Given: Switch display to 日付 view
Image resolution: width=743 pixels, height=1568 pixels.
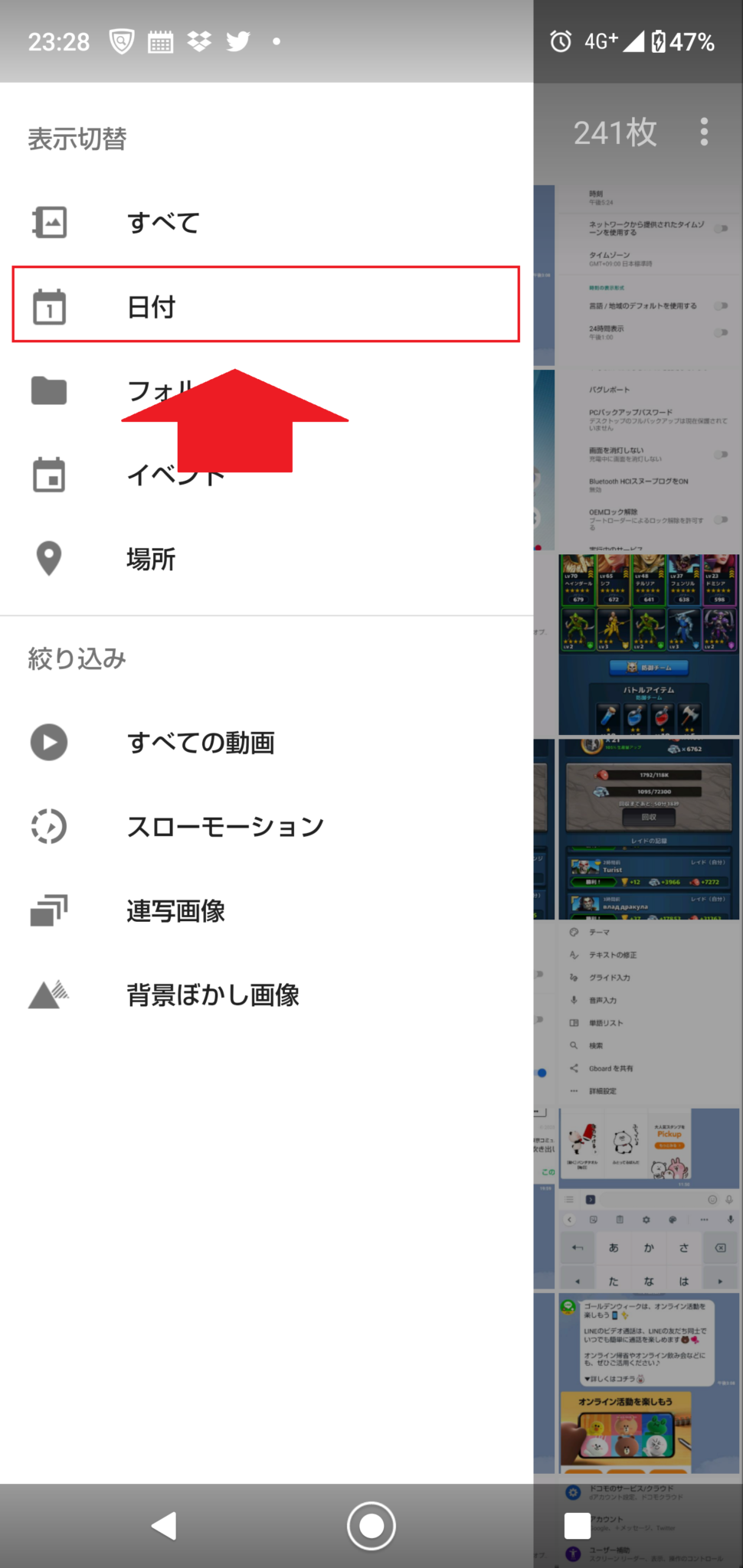Looking at the screenshot, I should (x=152, y=306).
